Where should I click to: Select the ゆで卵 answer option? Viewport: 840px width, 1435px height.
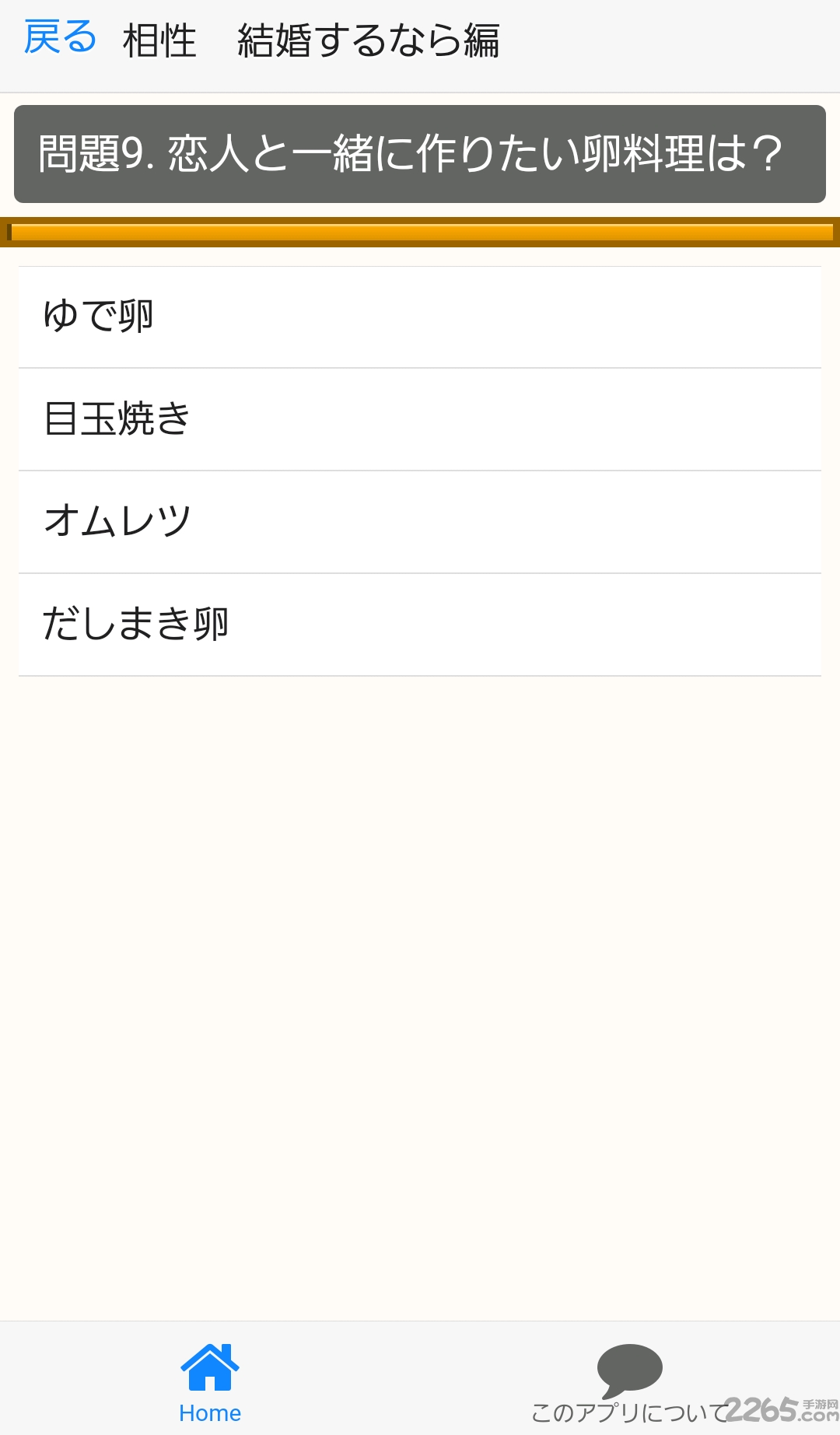pyautogui.click(x=420, y=315)
